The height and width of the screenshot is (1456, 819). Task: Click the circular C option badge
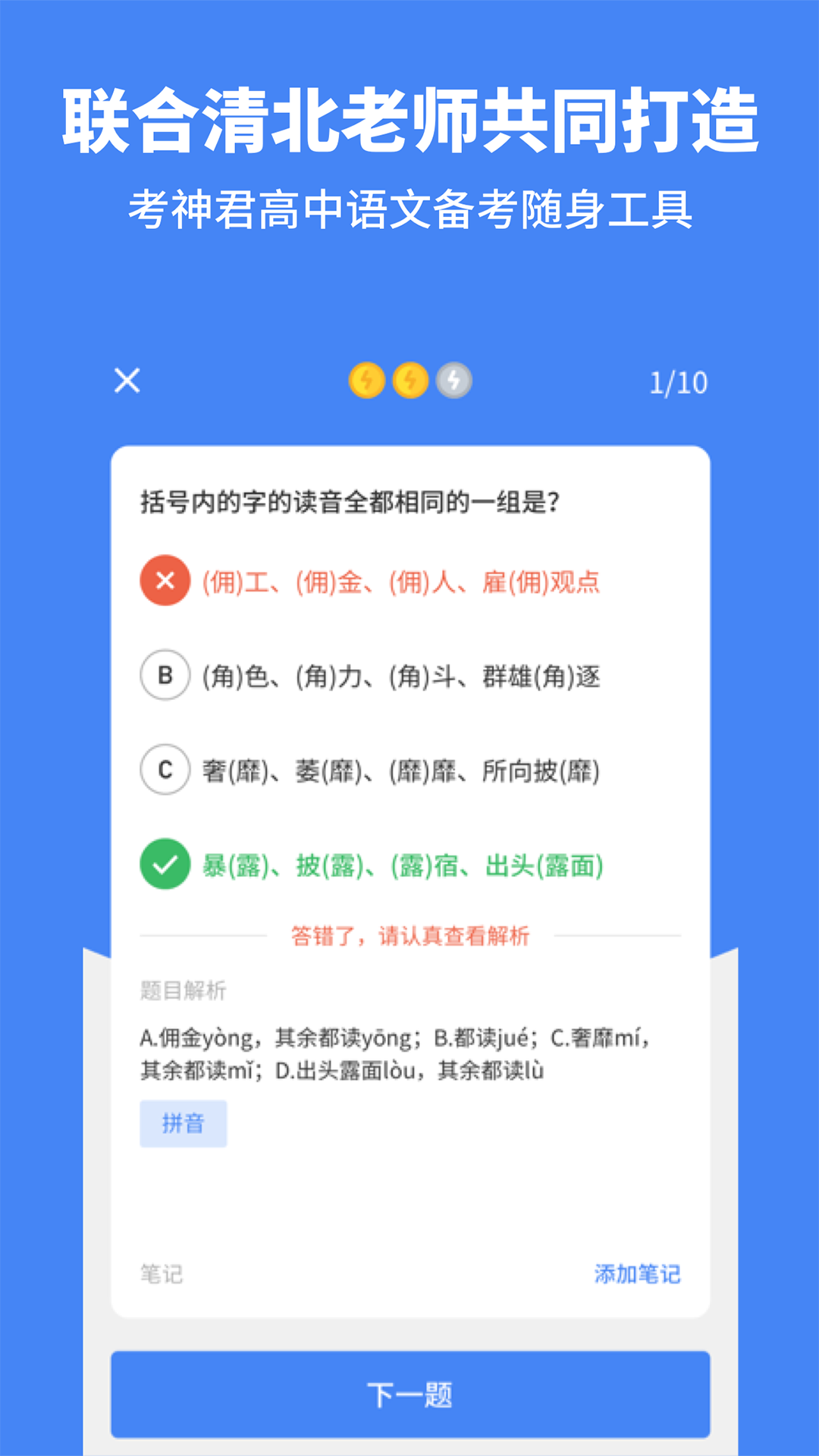[165, 770]
